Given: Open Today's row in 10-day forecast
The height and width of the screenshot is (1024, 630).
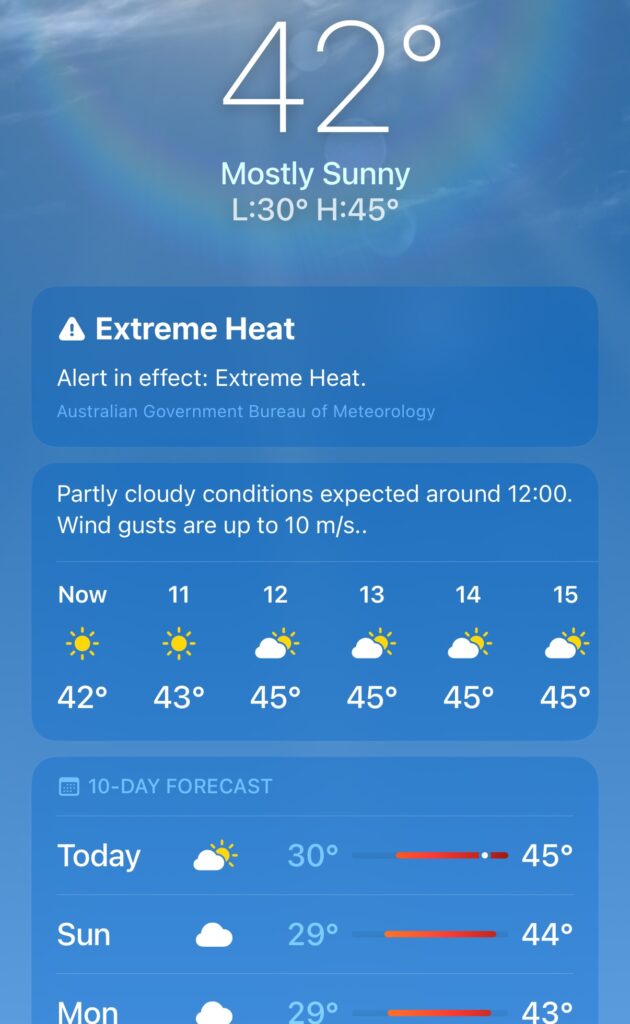Looking at the screenshot, I should pyautogui.click(x=315, y=856).
